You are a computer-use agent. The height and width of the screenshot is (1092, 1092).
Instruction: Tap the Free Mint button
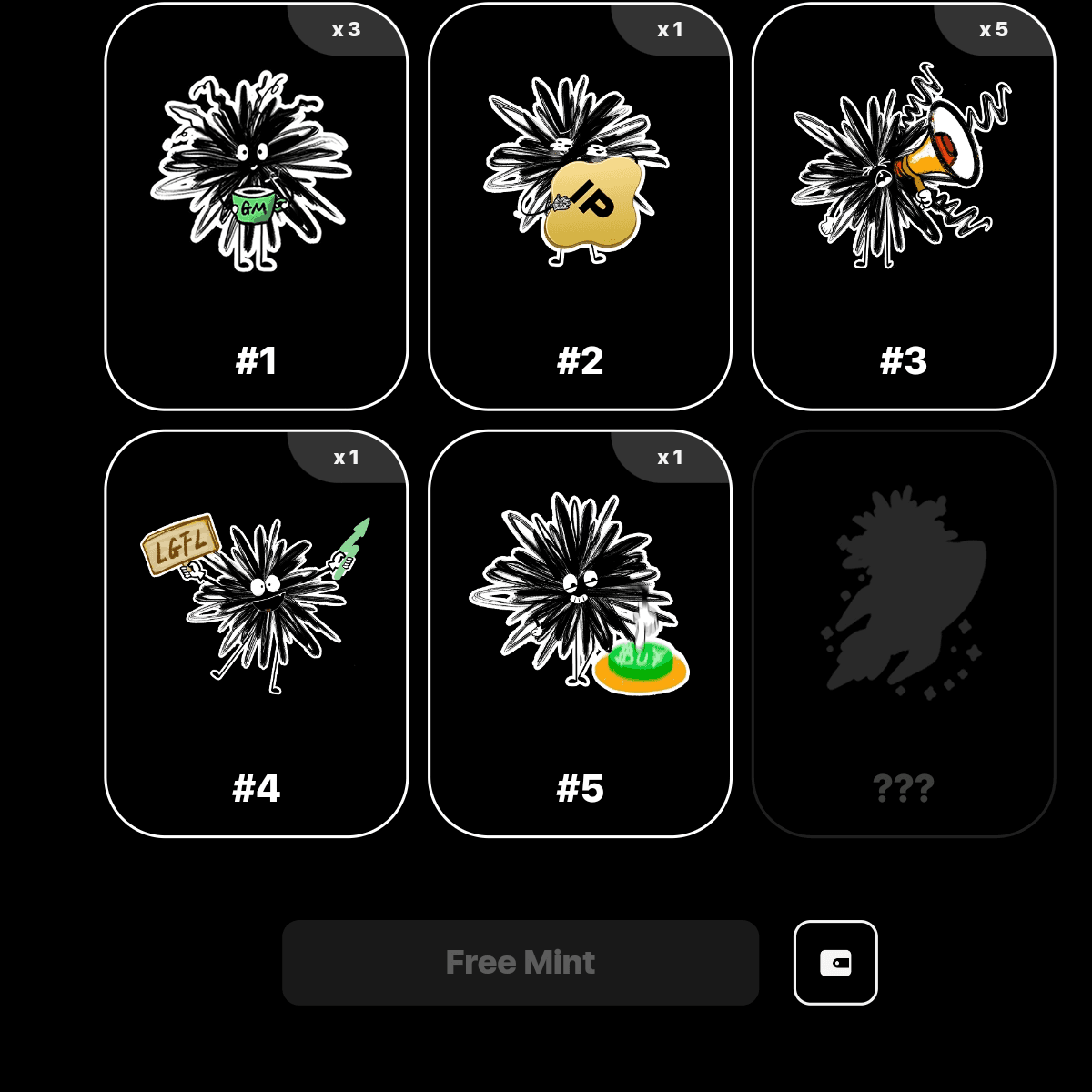click(x=521, y=963)
